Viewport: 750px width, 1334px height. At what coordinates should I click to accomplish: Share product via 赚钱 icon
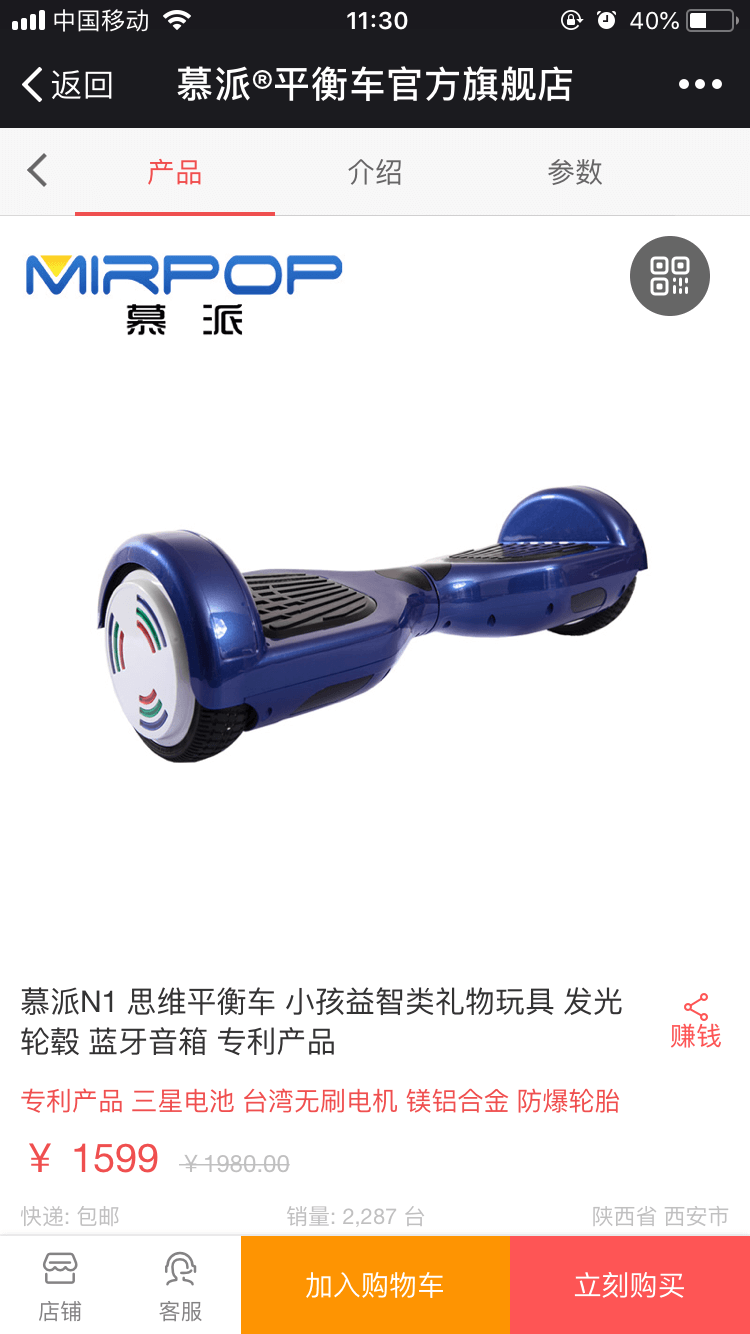point(695,1020)
